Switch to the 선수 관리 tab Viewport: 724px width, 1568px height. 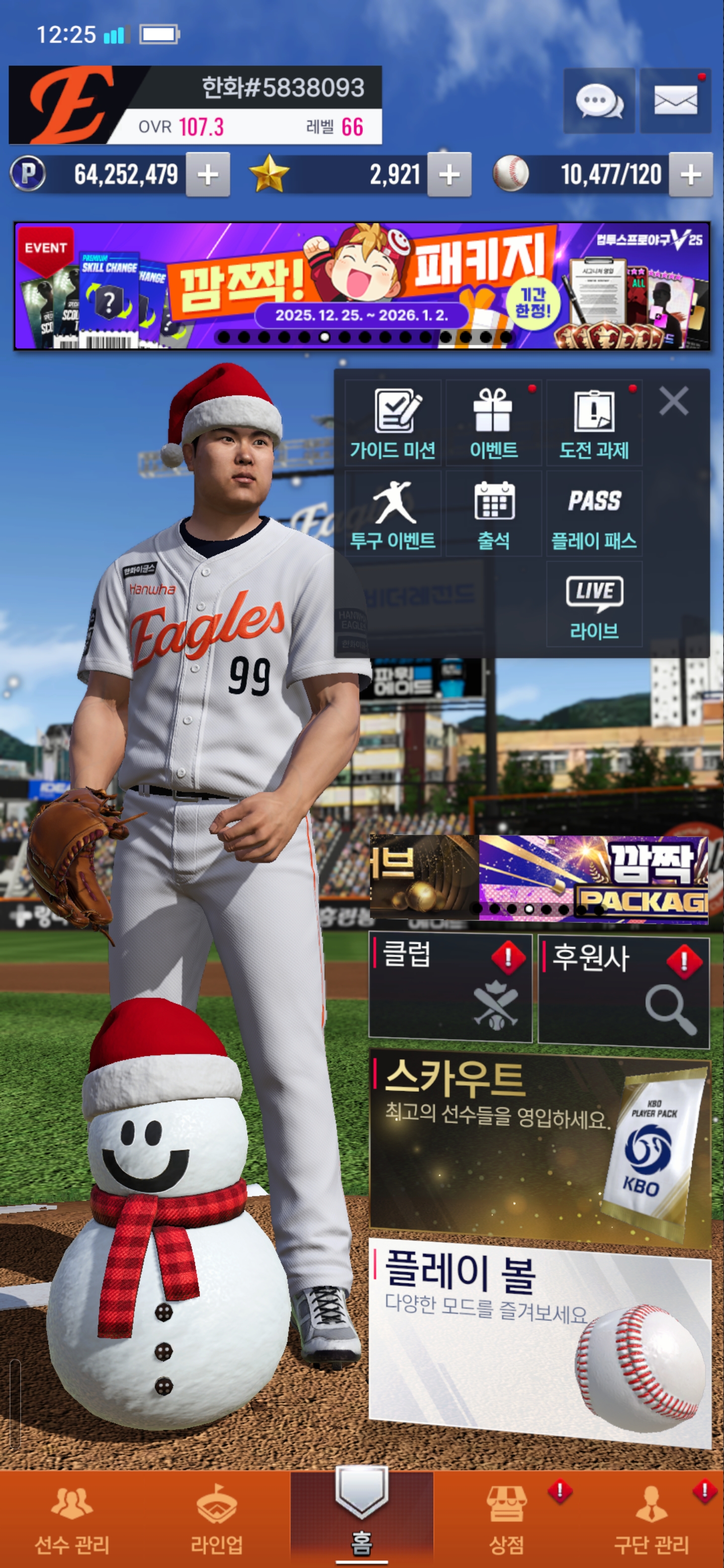(72, 1519)
